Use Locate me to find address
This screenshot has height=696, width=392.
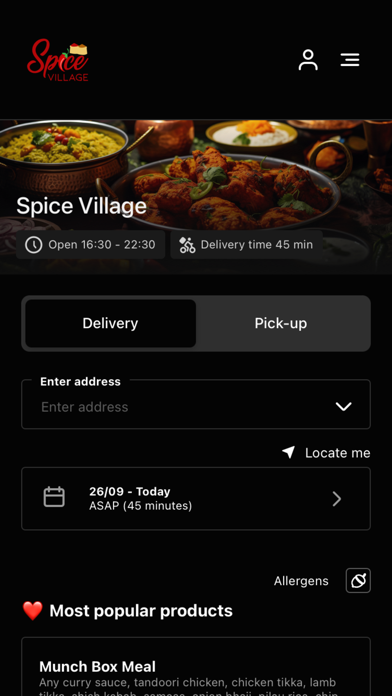[x=326, y=453]
